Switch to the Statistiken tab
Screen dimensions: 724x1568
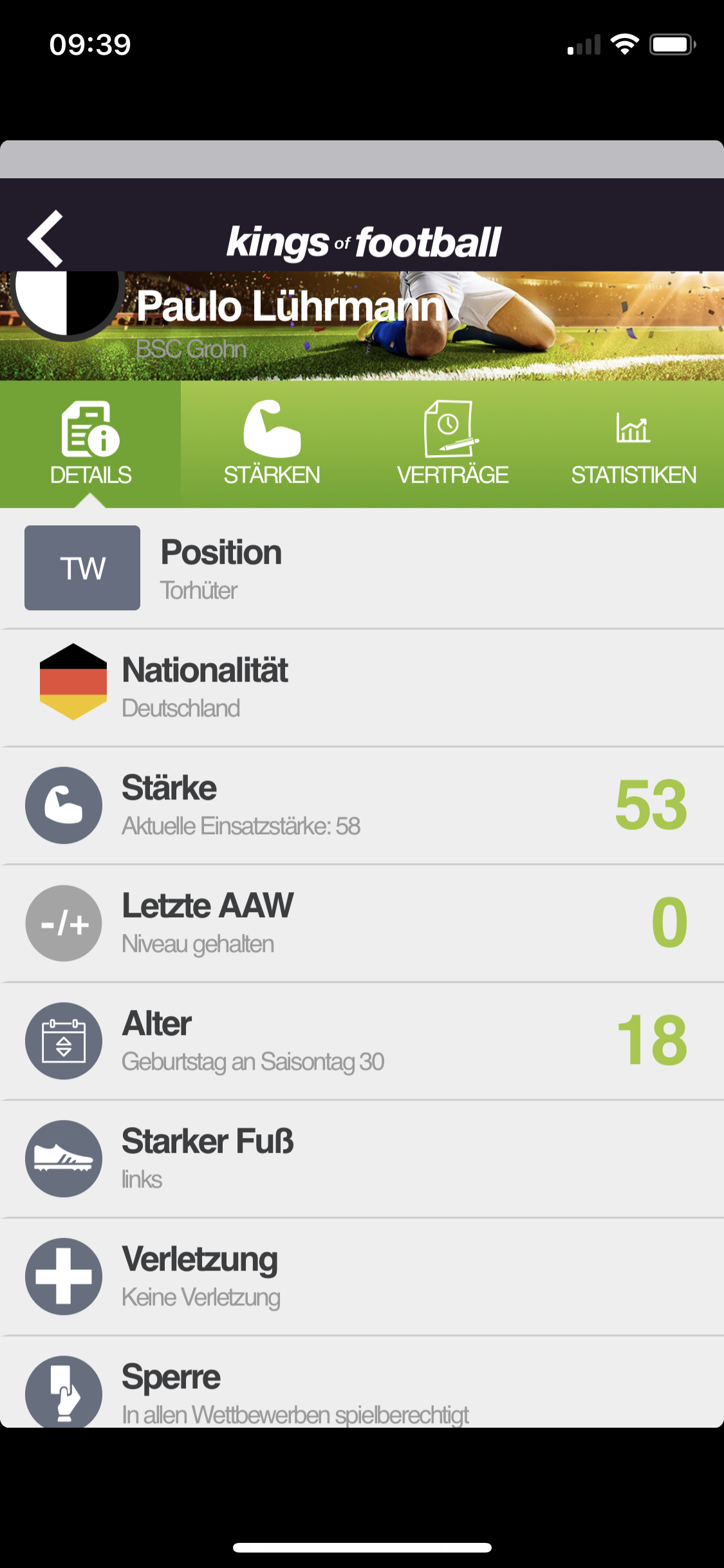pyautogui.click(x=633, y=444)
